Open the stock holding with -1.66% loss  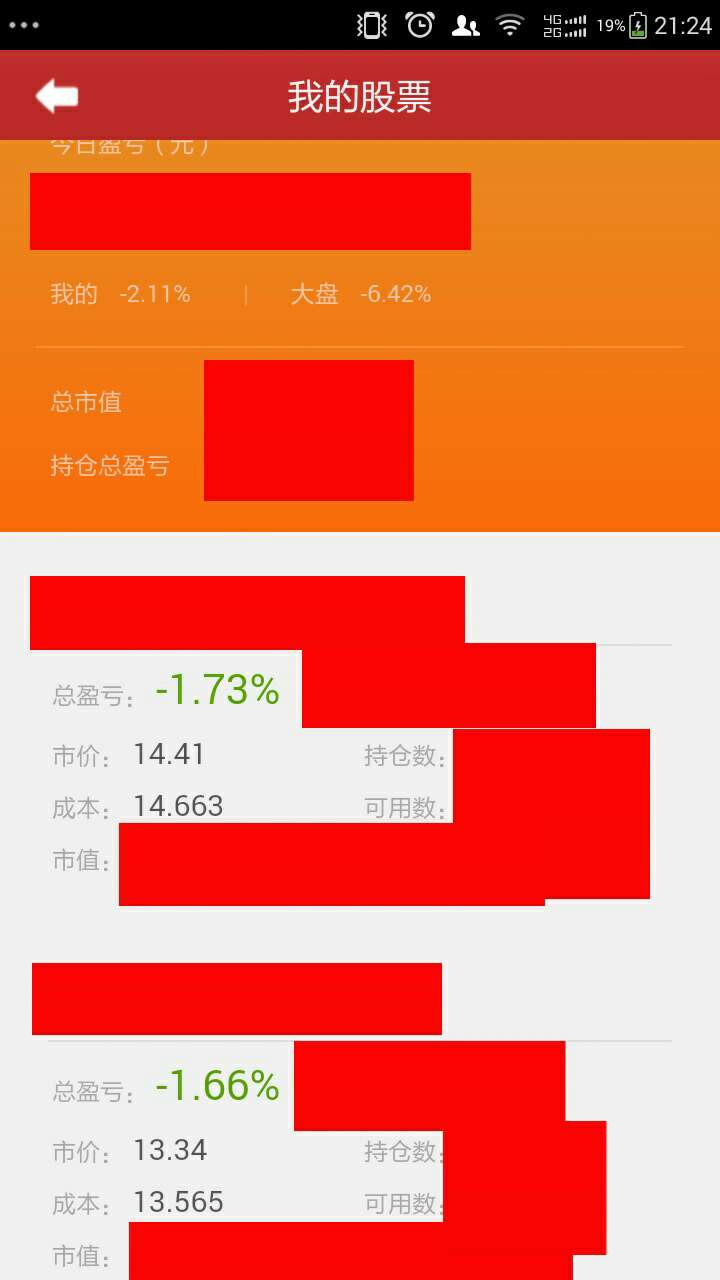360,1120
